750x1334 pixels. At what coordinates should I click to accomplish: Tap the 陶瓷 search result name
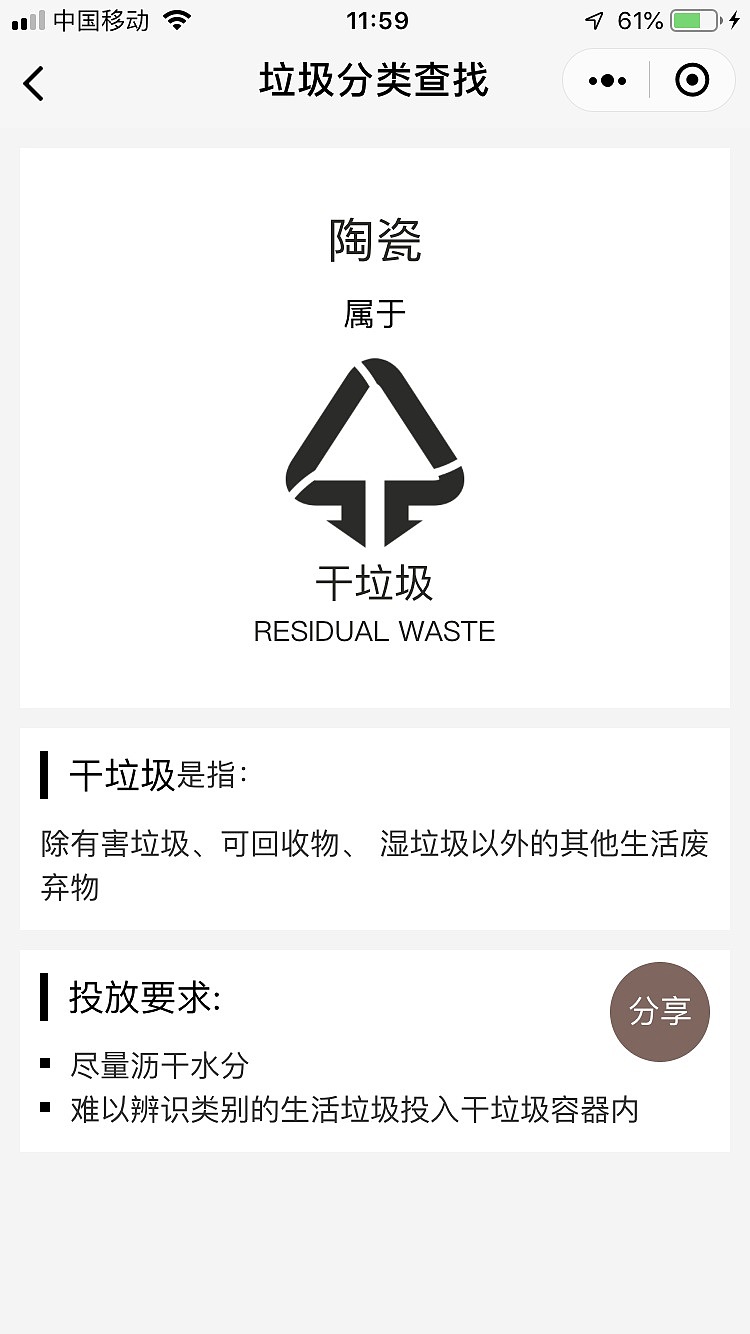[375, 240]
